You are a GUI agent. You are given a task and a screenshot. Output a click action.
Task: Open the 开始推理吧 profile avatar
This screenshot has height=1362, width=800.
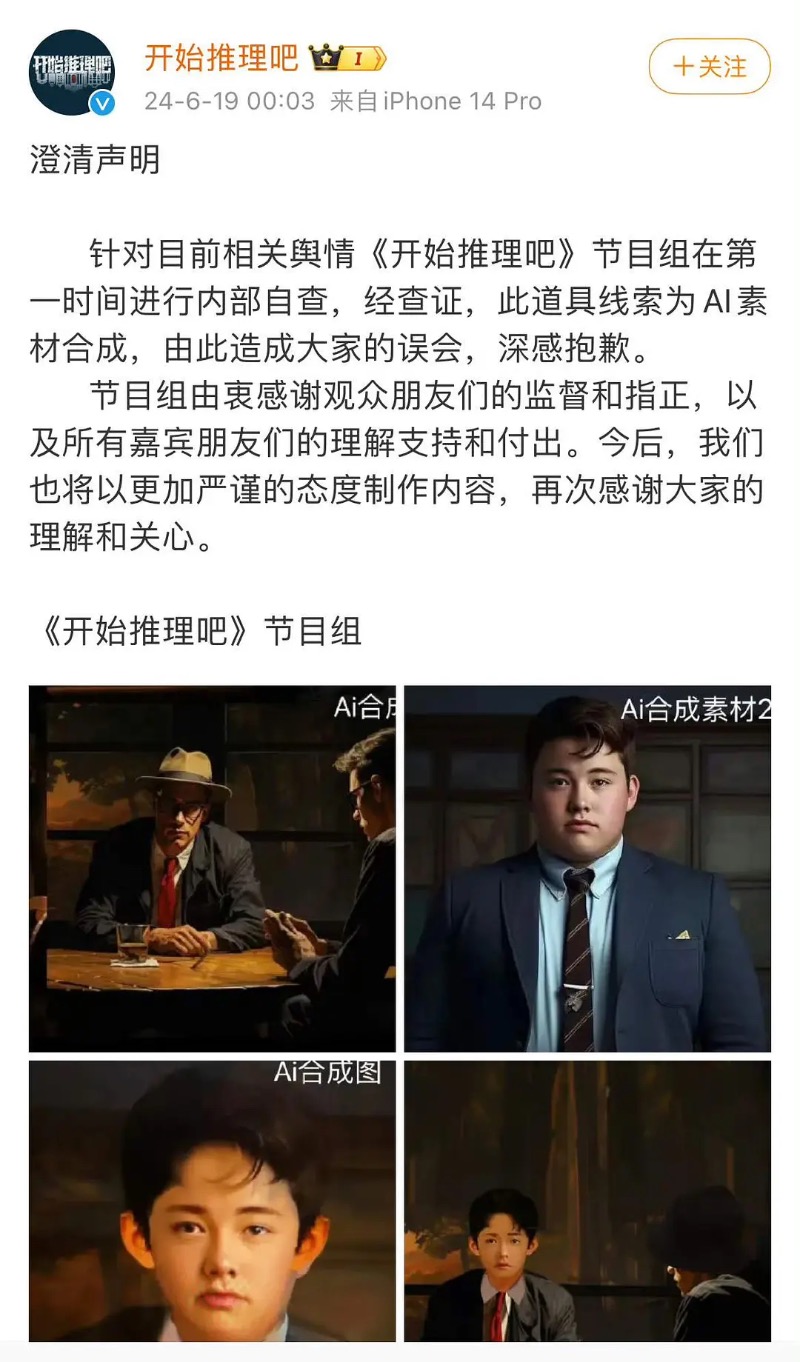tap(71, 72)
